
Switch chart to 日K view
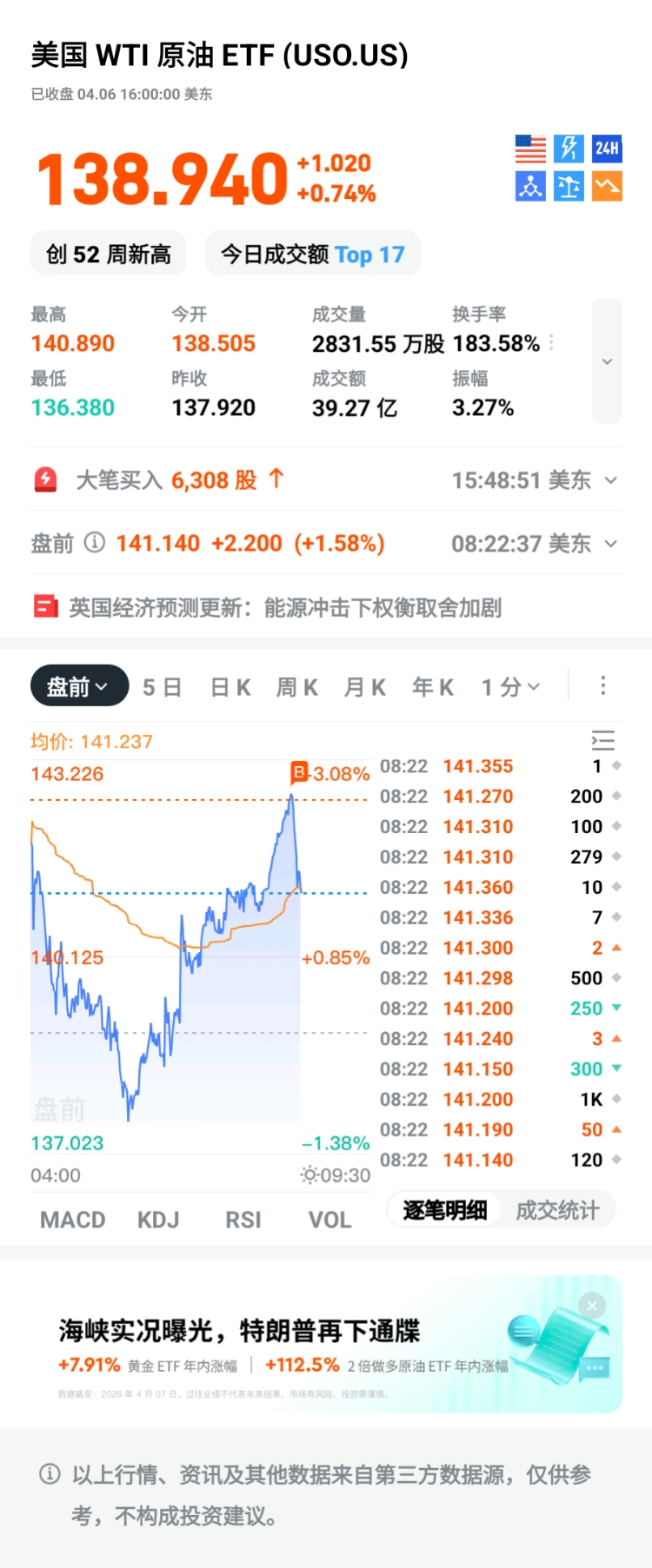[x=231, y=687]
